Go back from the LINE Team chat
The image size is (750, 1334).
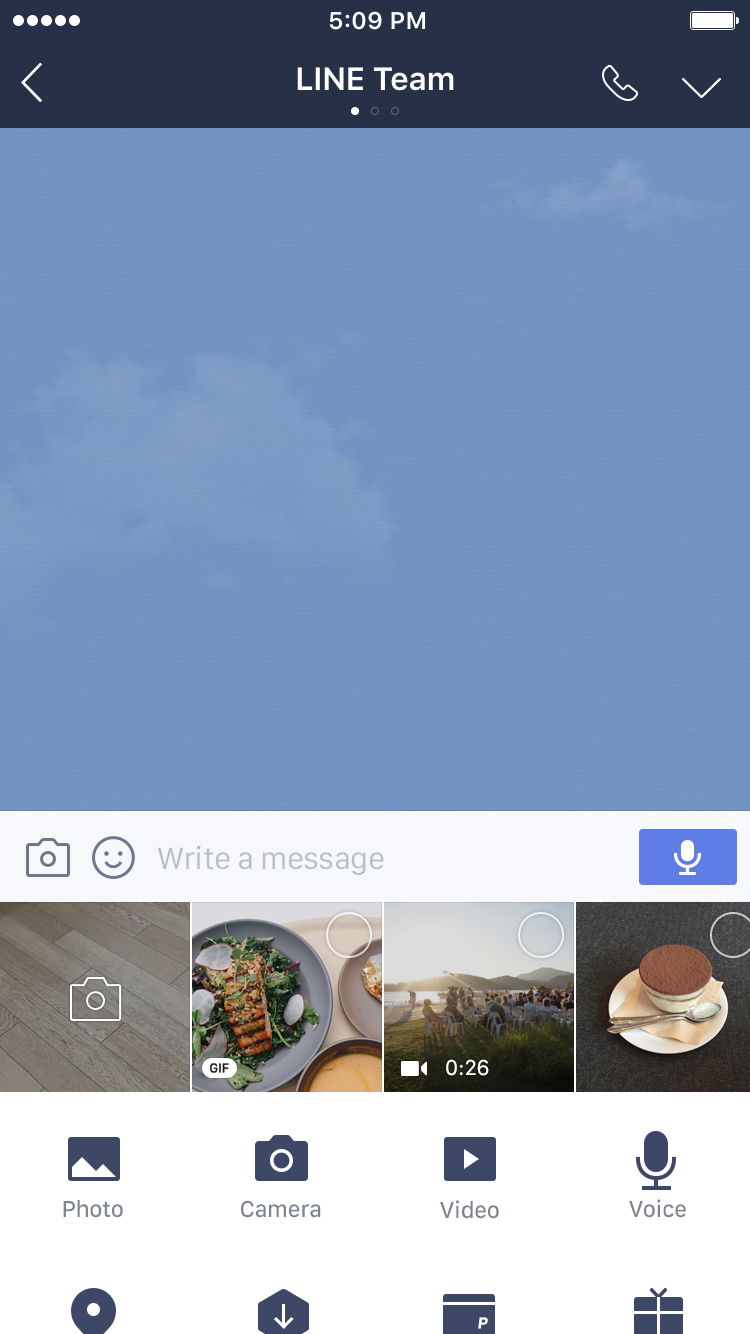coord(33,83)
